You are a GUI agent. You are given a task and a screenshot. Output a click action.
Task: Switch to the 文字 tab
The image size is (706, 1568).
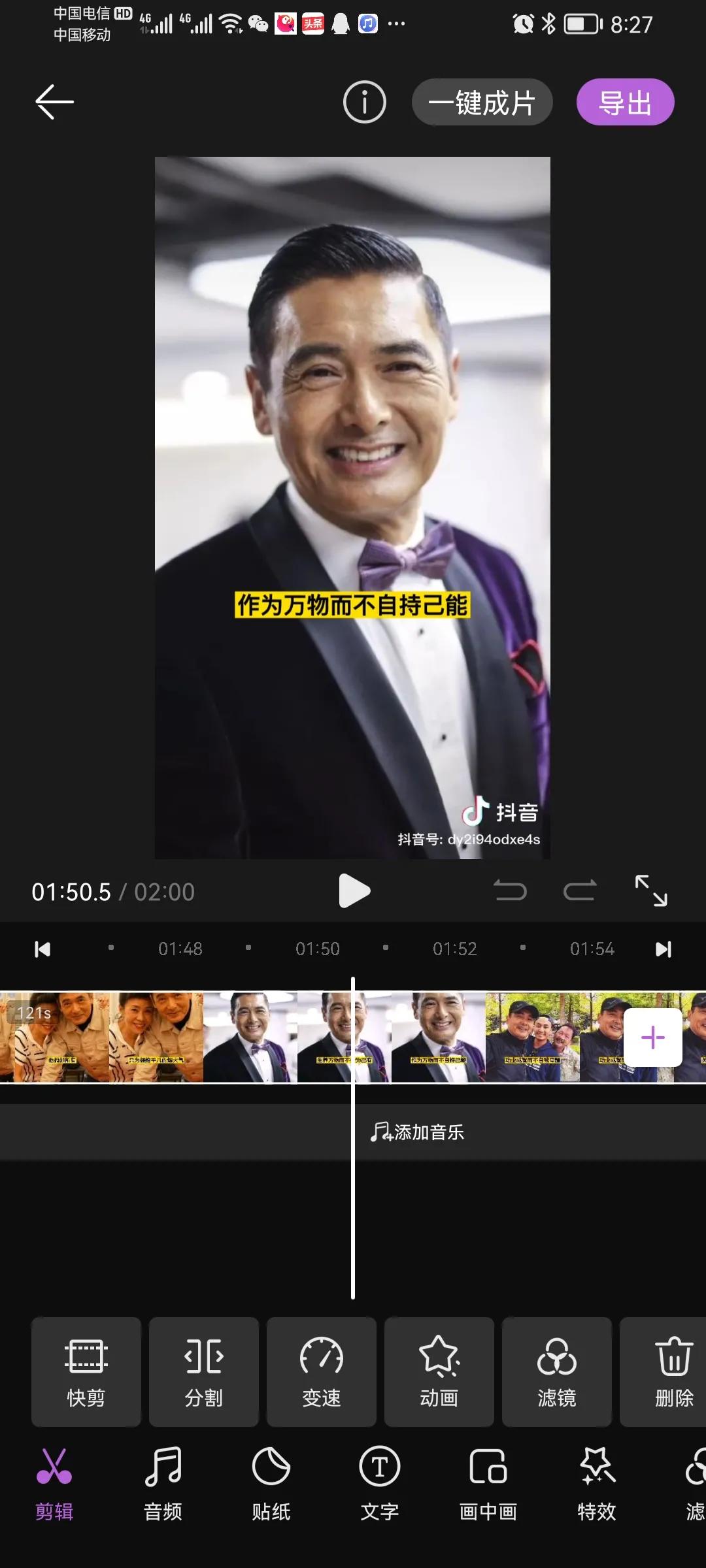coord(380,1484)
